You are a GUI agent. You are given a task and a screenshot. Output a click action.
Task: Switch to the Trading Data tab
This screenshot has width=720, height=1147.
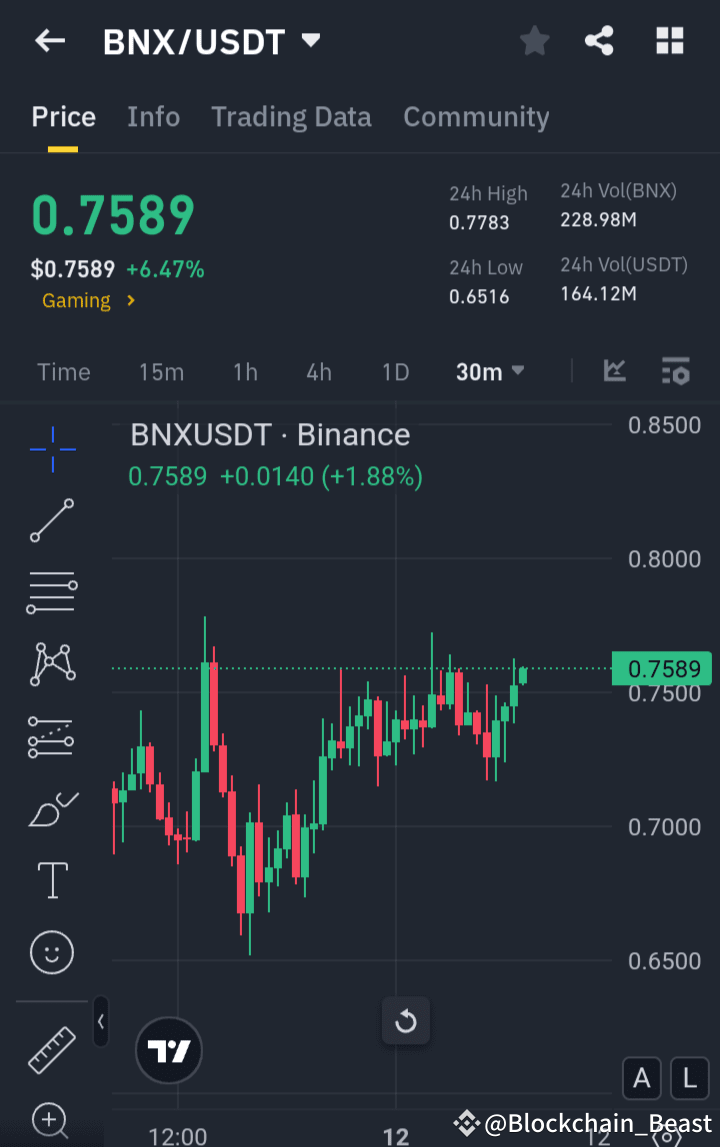[291, 116]
